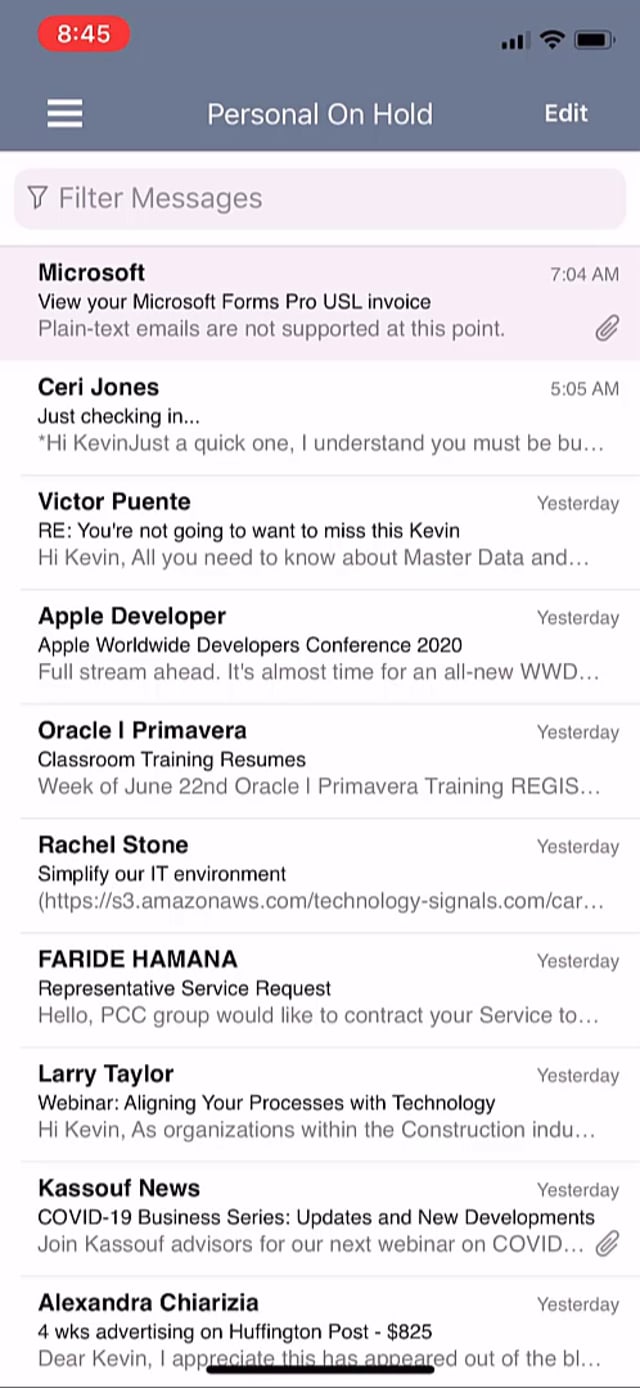The image size is (640, 1388).
Task: Open the Microsoft Forms Pro invoice email
Action: (x=300, y=301)
